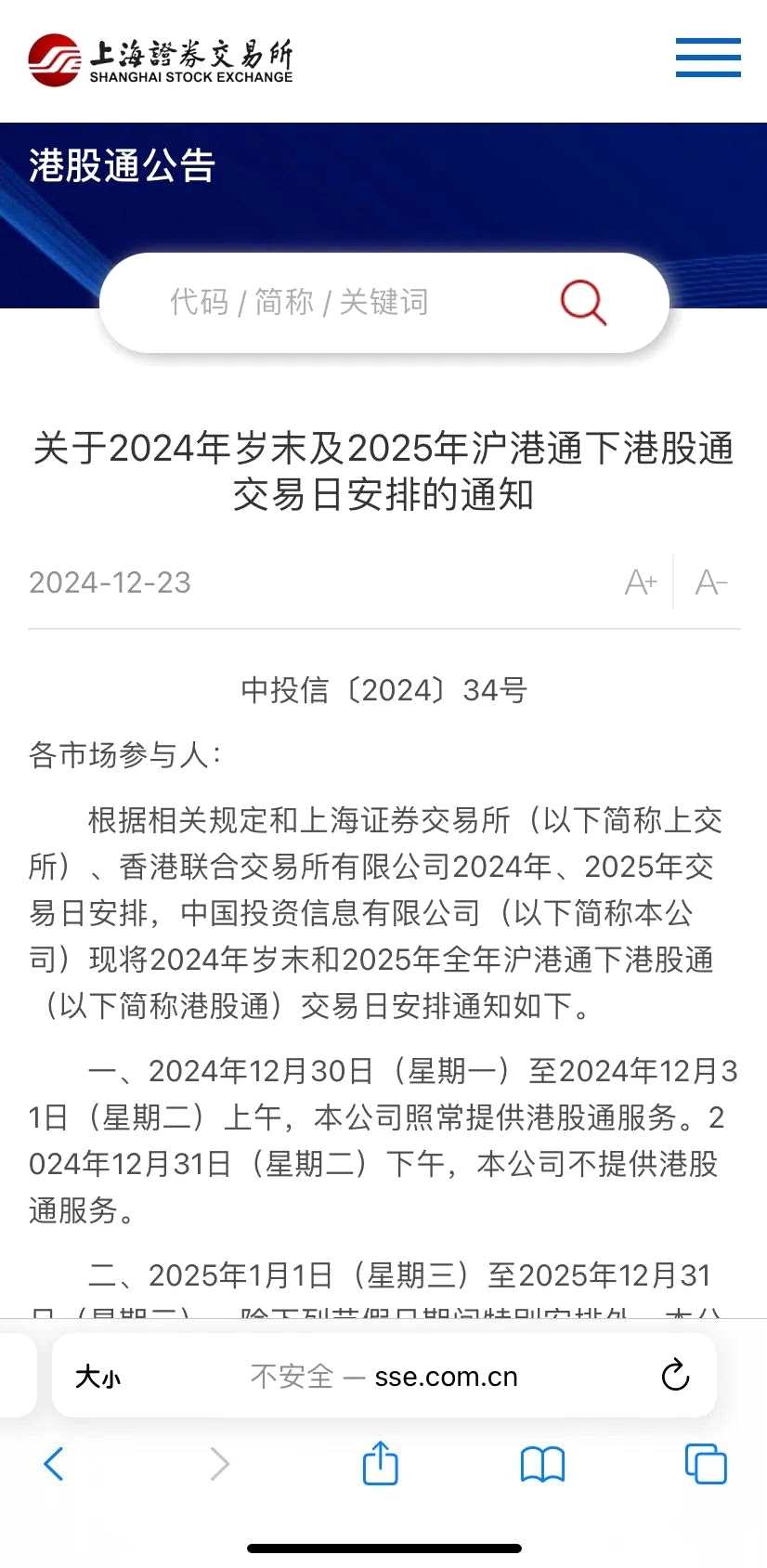Open Safari bookmarks
The width and height of the screenshot is (767, 1568).
coord(542,1465)
